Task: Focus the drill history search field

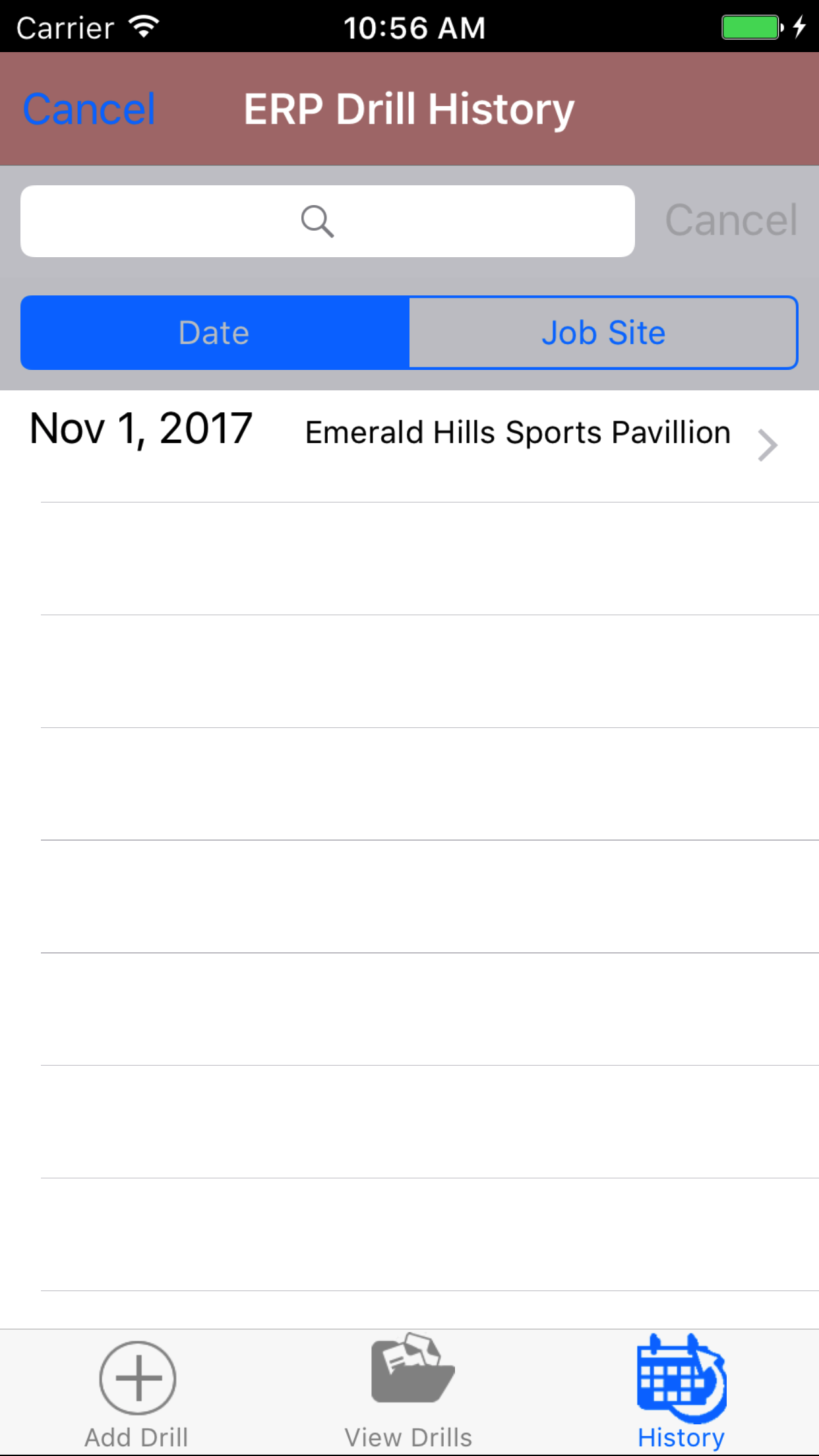Action: [327, 222]
